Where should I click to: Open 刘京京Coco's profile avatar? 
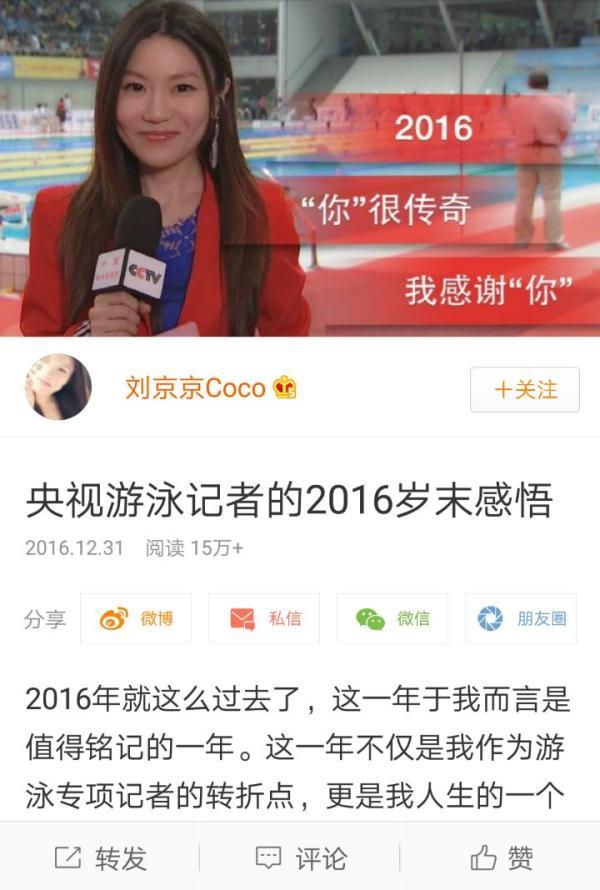coord(58,387)
